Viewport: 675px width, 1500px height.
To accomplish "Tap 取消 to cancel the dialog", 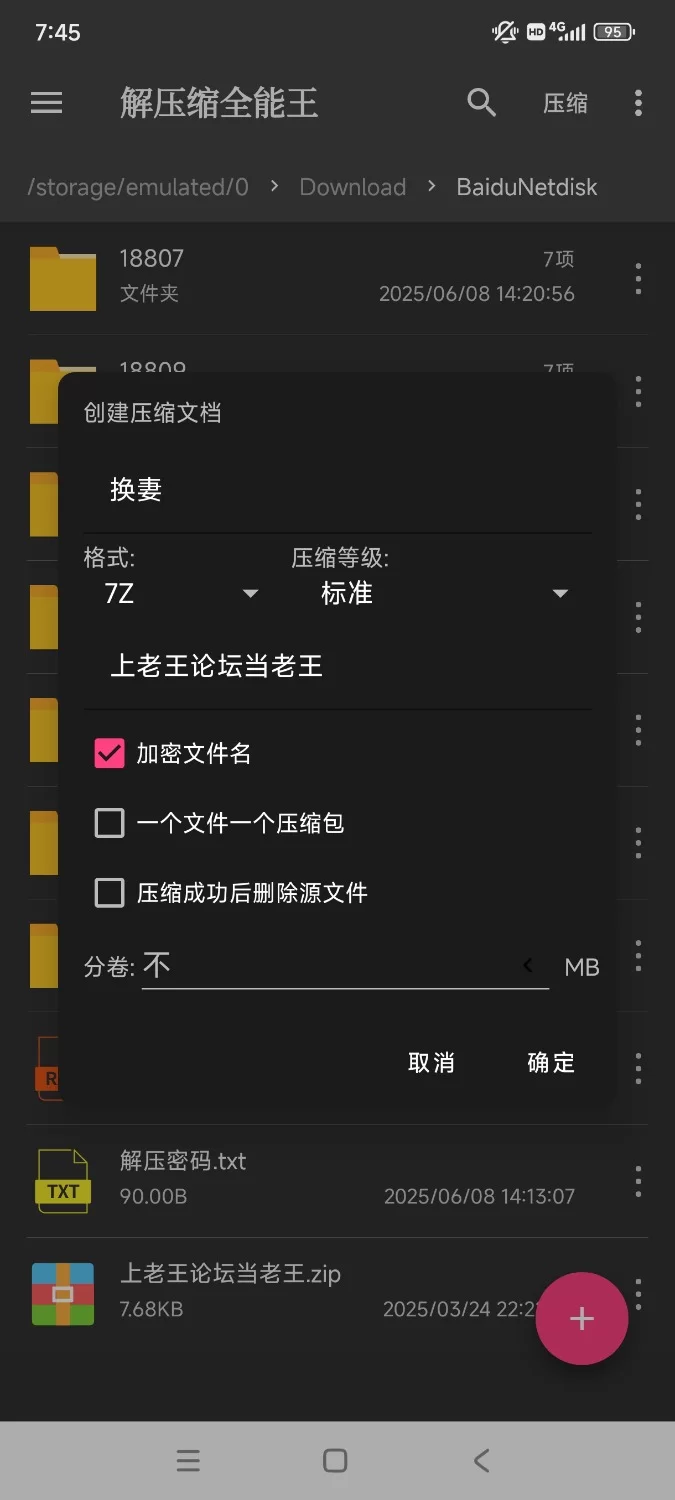I will pos(431,1063).
